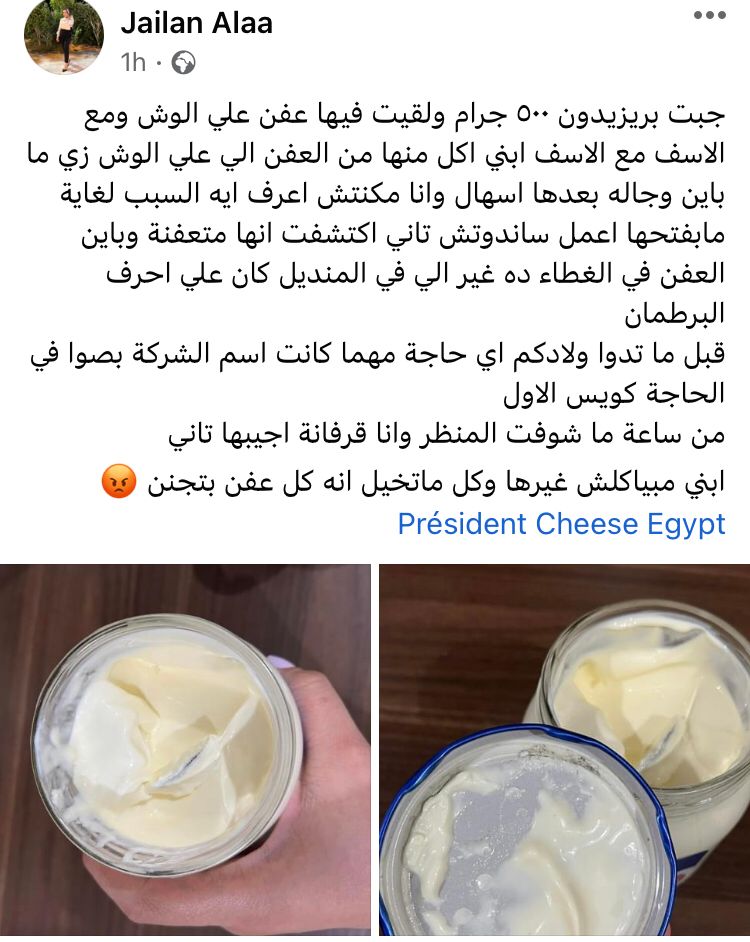Open the Président Cheese Egypt page link
The height and width of the screenshot is (942, 750).
[561, 523]
